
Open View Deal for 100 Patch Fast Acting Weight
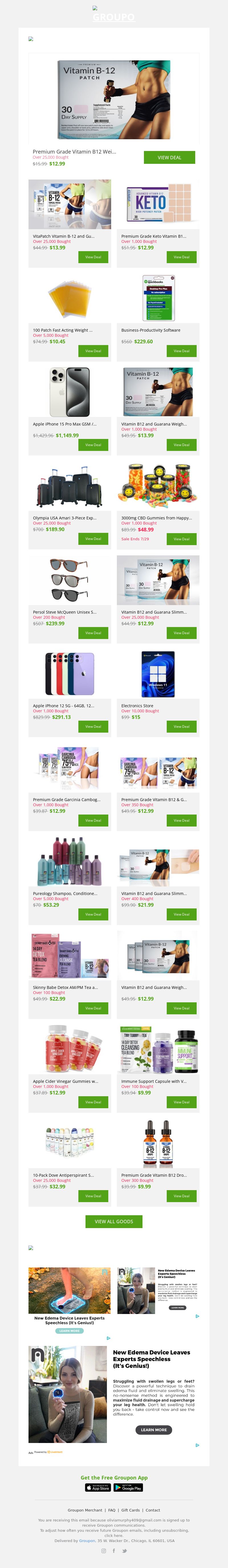pos(93,351)
